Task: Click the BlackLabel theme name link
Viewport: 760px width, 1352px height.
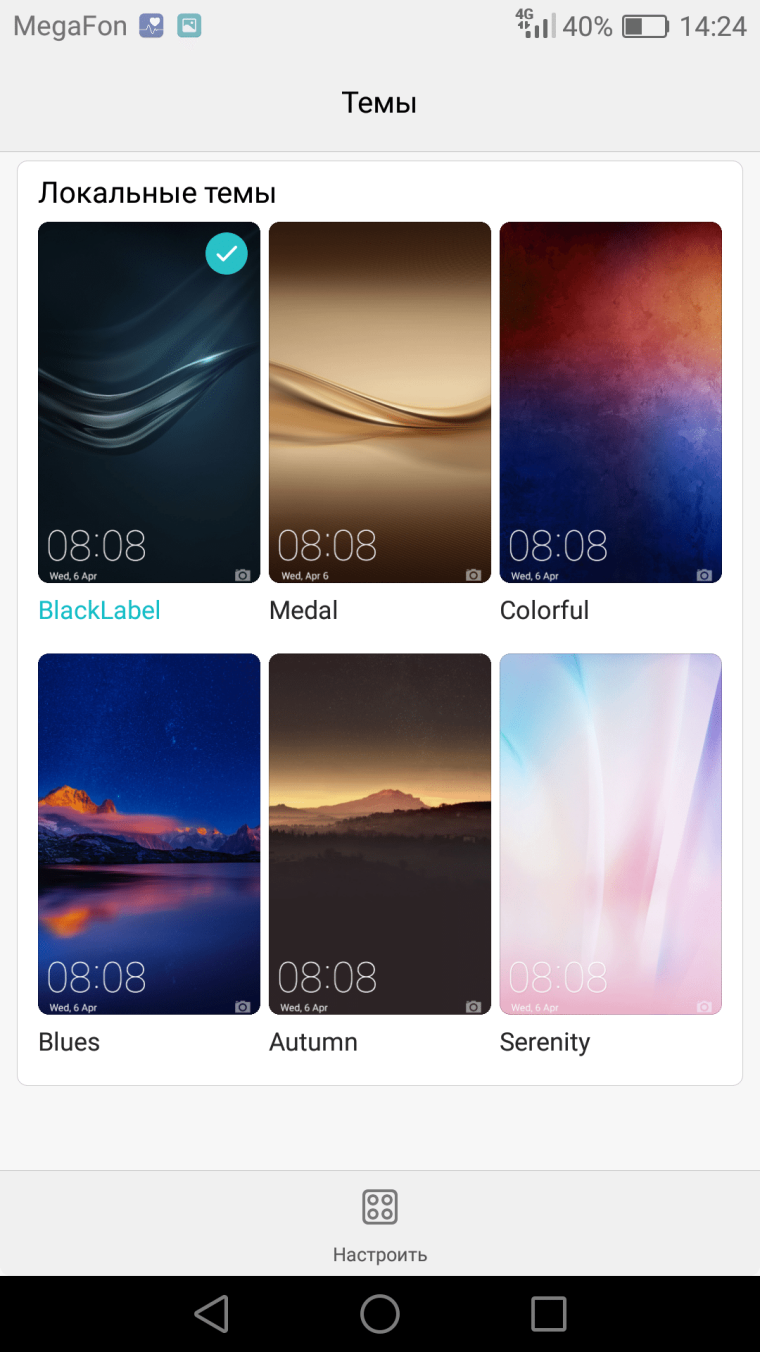Action: click(99, 610)
